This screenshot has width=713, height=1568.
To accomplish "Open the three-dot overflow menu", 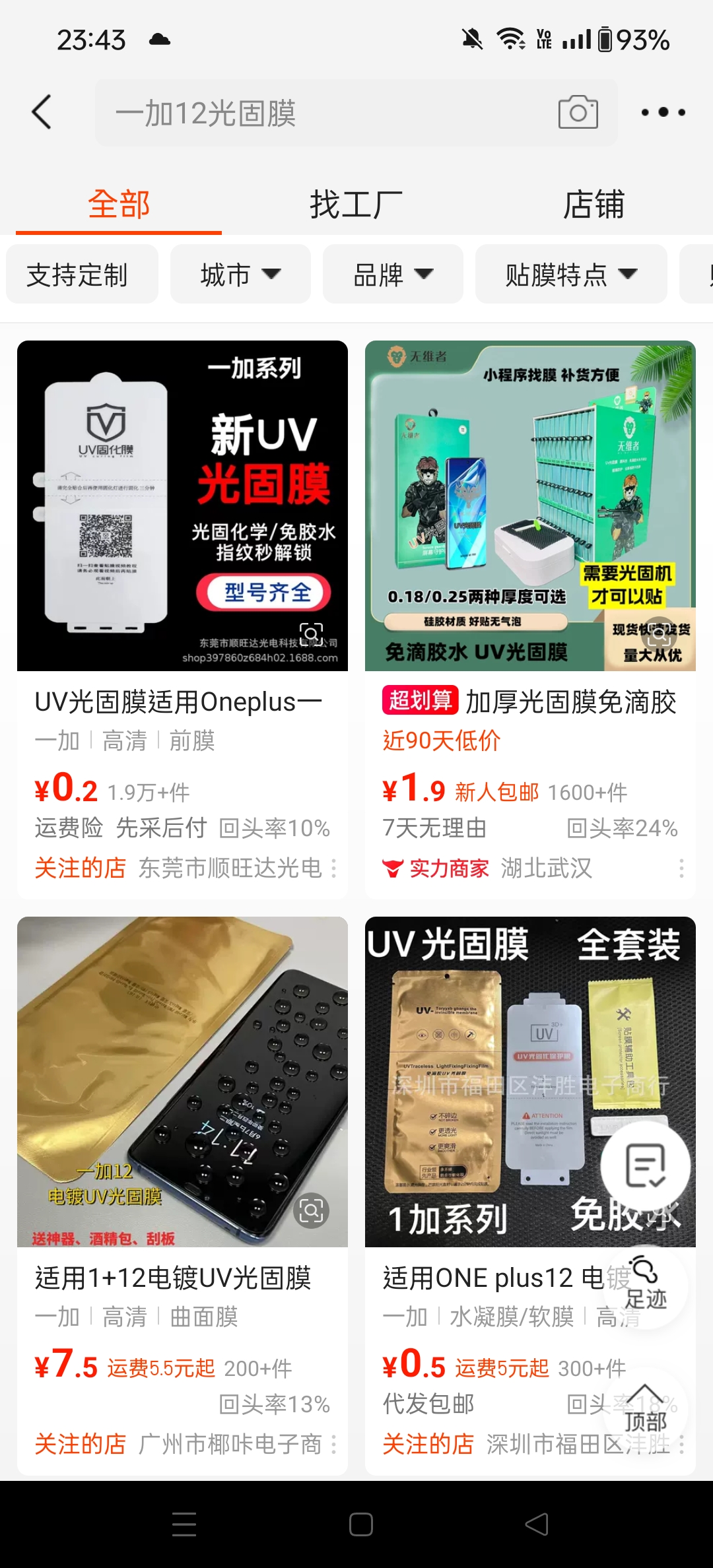I will (x=663, y=112).
